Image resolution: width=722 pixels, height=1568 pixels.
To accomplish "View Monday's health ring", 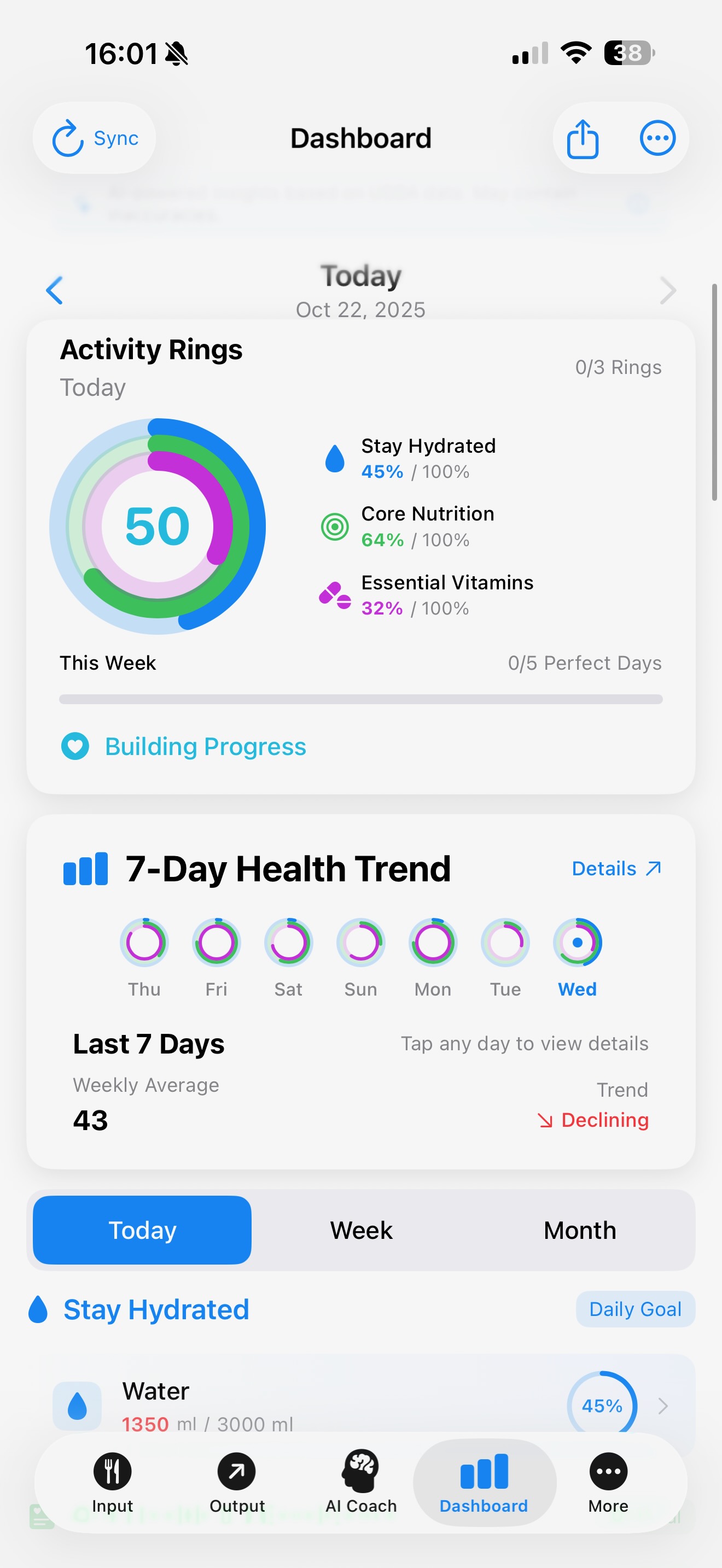I will pyautogui.click(x=433, y=943).
